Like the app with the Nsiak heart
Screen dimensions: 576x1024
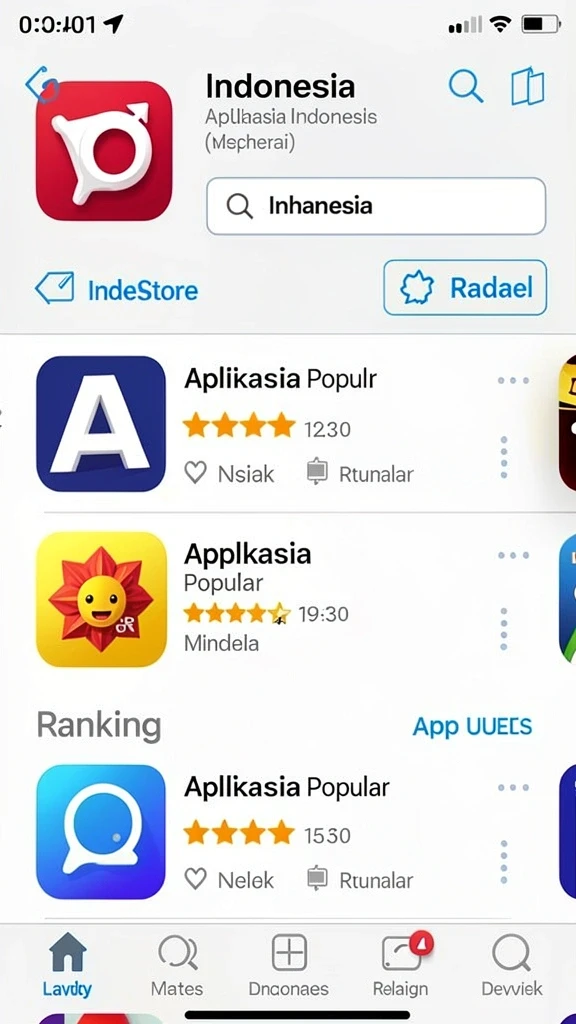pos(195,472)
